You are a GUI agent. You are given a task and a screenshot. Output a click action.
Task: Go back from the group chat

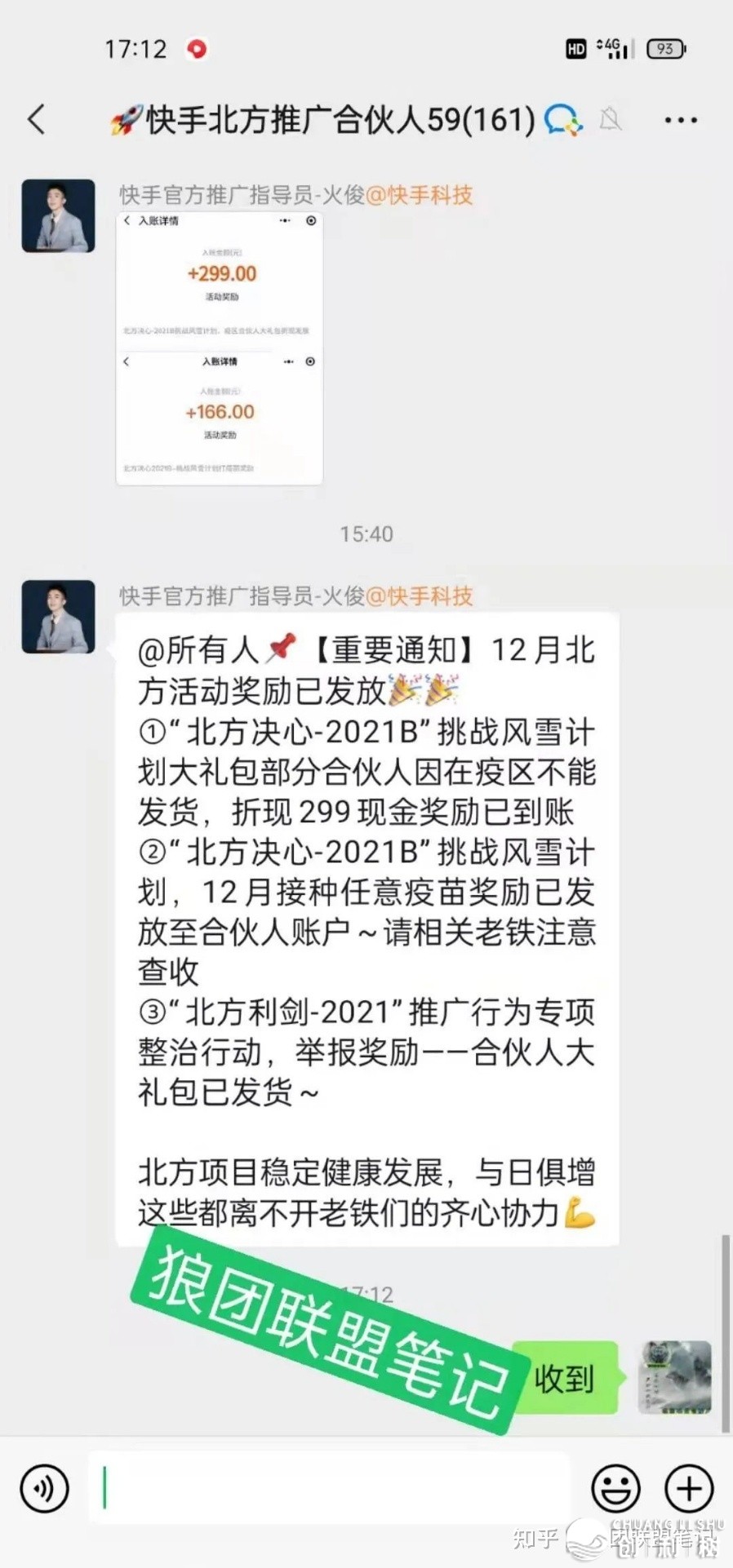pos(37,120)
